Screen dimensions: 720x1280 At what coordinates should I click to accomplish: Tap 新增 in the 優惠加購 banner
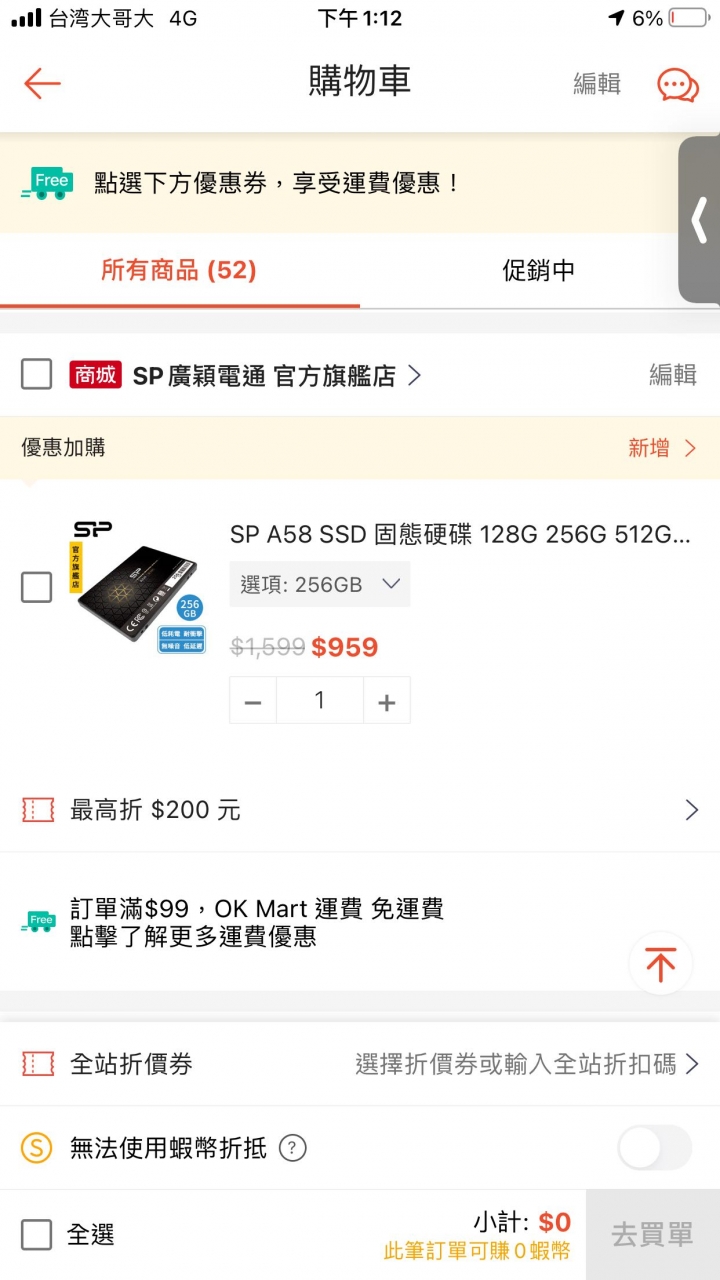click(660, 448)
